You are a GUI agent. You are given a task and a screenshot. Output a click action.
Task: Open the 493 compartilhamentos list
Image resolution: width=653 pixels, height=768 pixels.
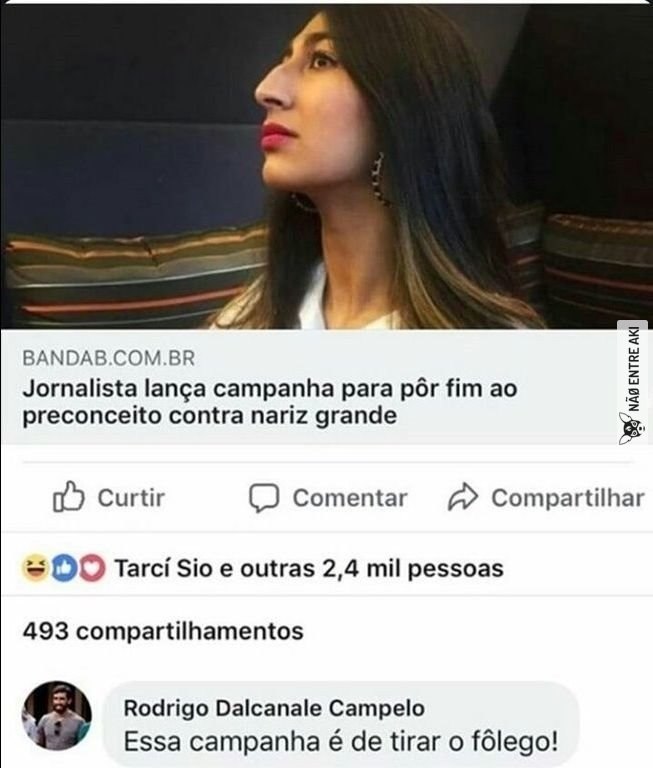(x=163, y=631)
